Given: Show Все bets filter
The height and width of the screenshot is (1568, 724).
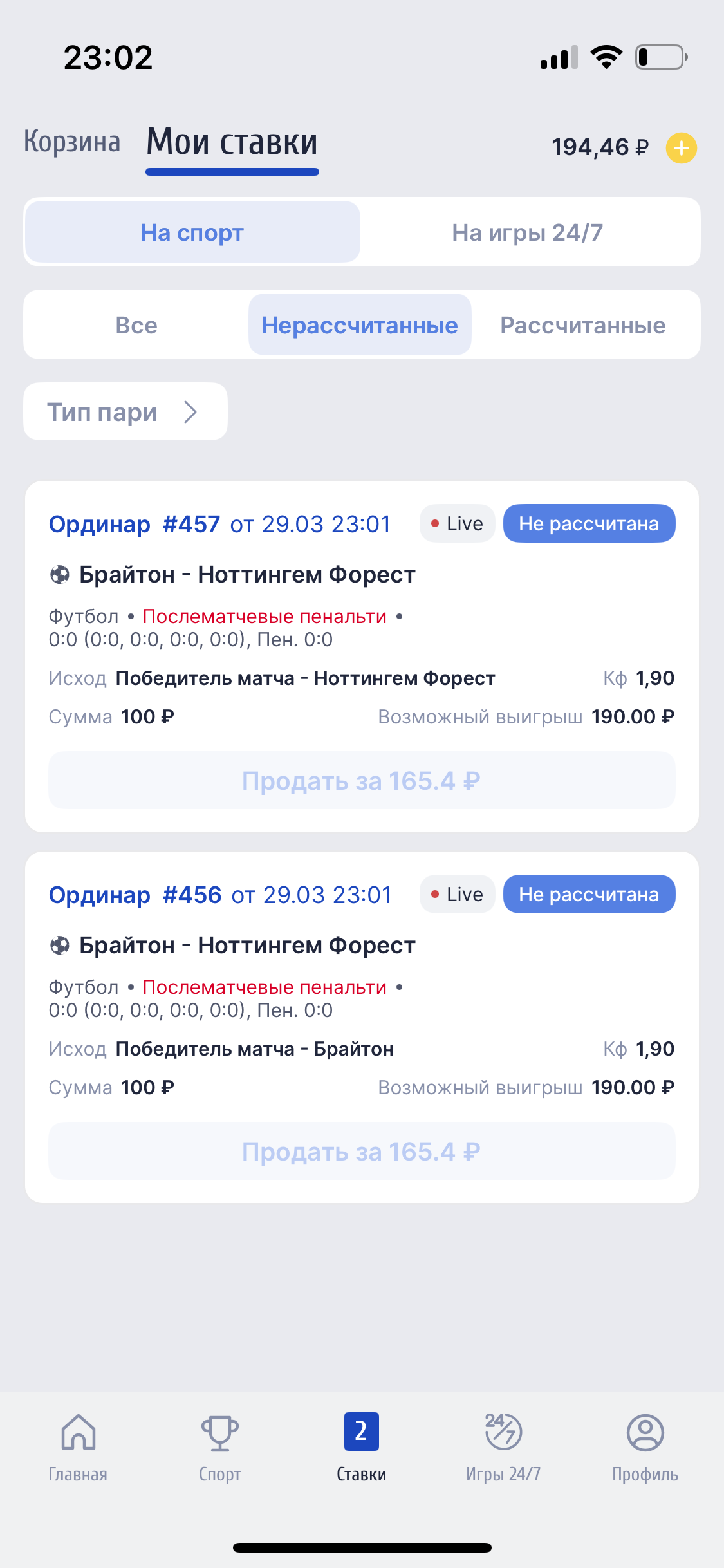Looking at the screenshot, I should point(136,325).
